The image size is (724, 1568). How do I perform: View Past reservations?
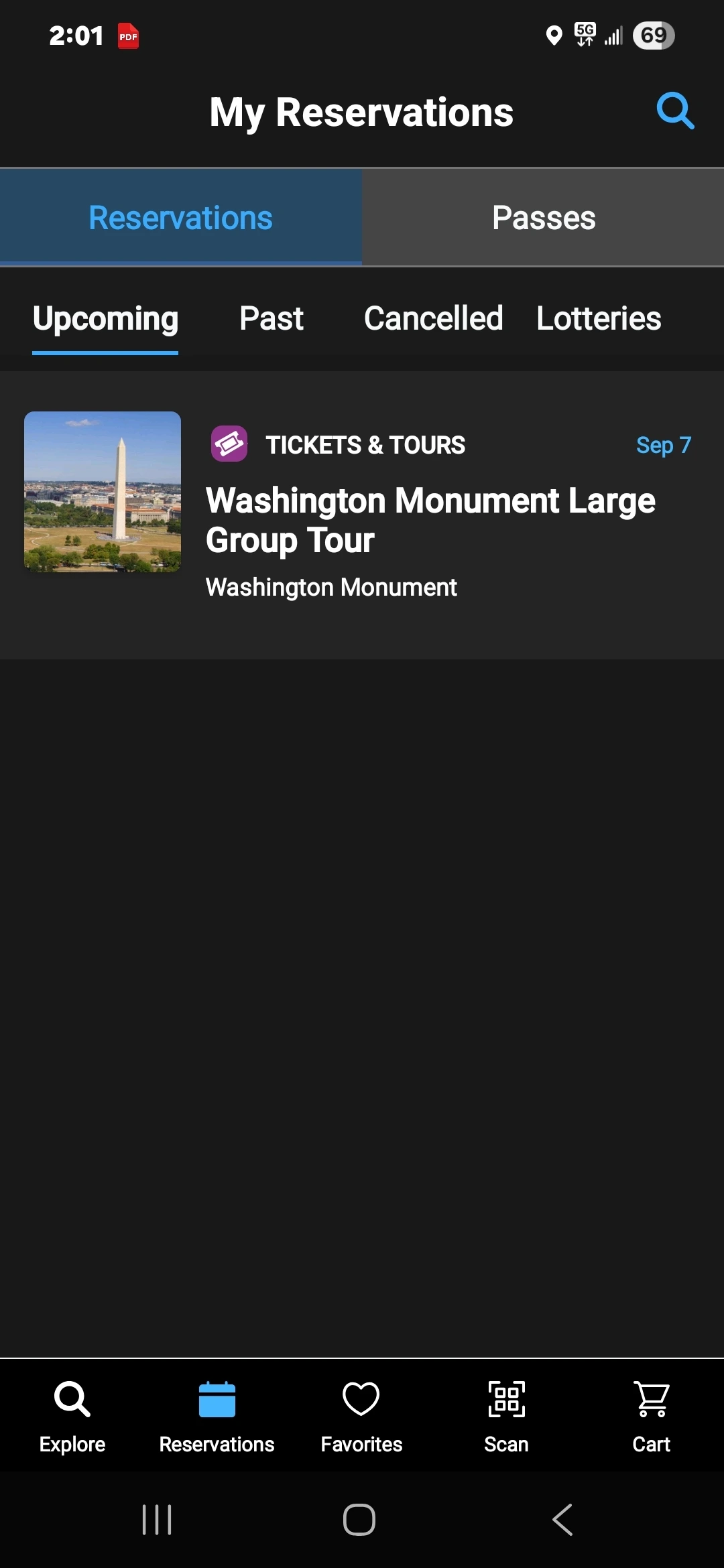click(271, 319)
